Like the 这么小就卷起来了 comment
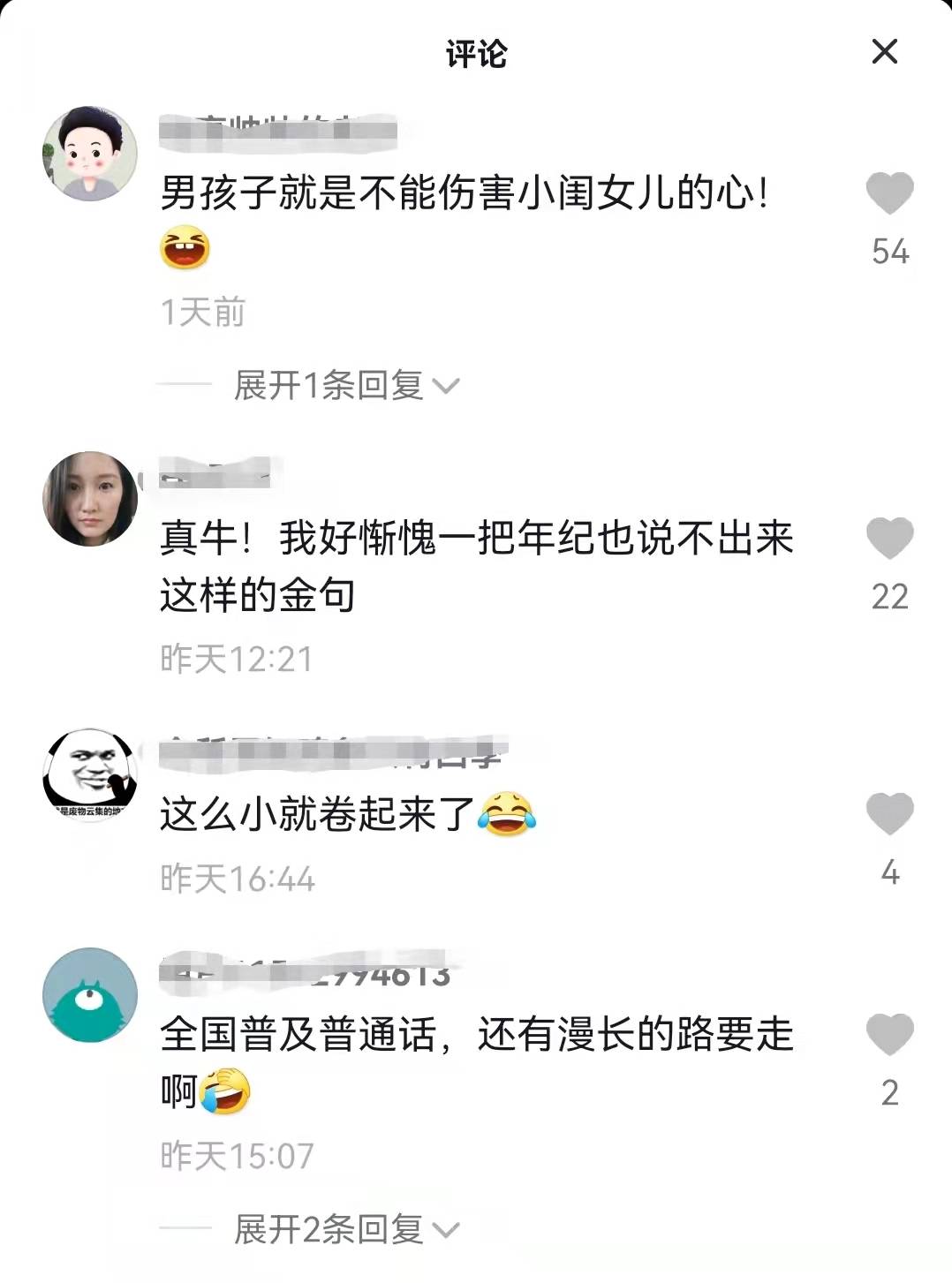This screenshot has width=952, height=1283. pos(888,814)
